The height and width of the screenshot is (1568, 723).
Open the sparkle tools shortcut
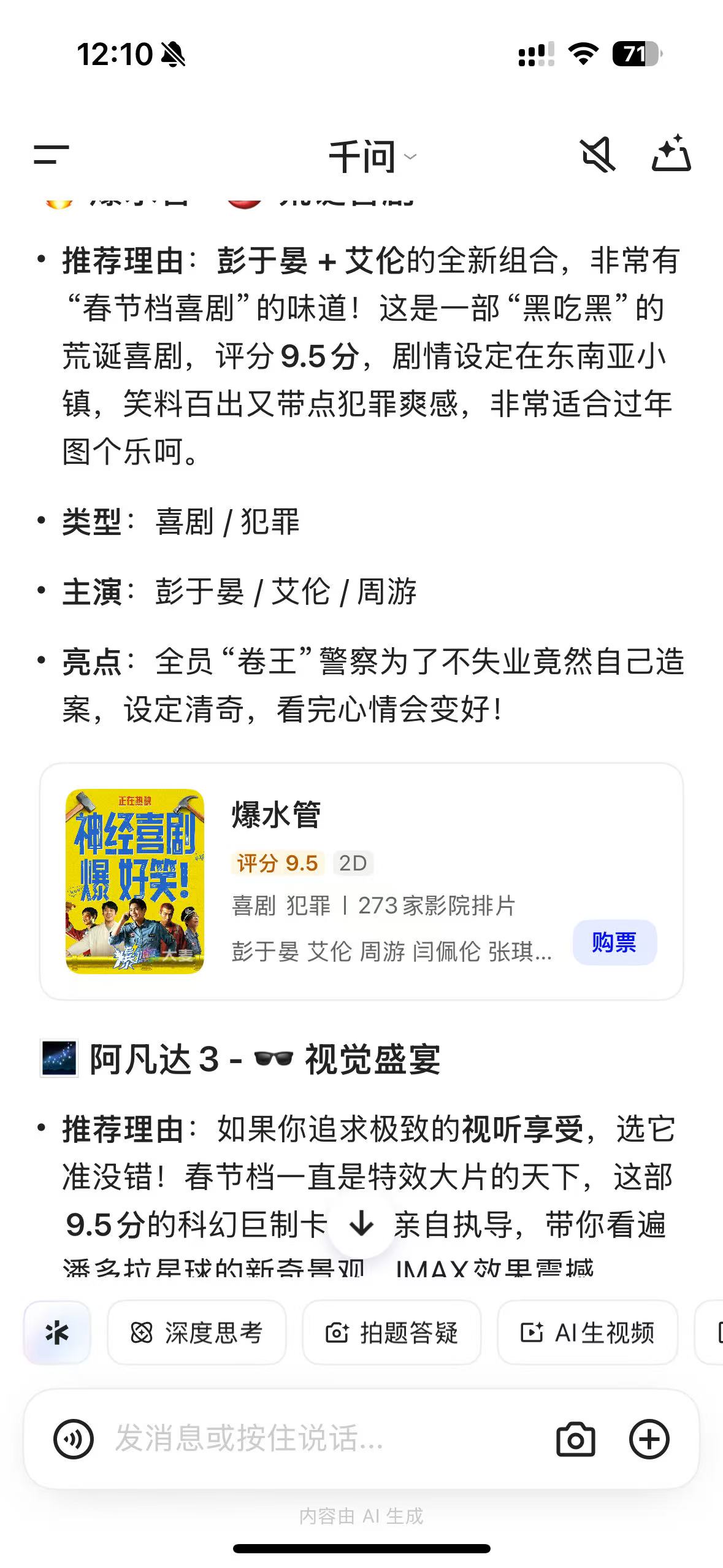(57, 1332)
